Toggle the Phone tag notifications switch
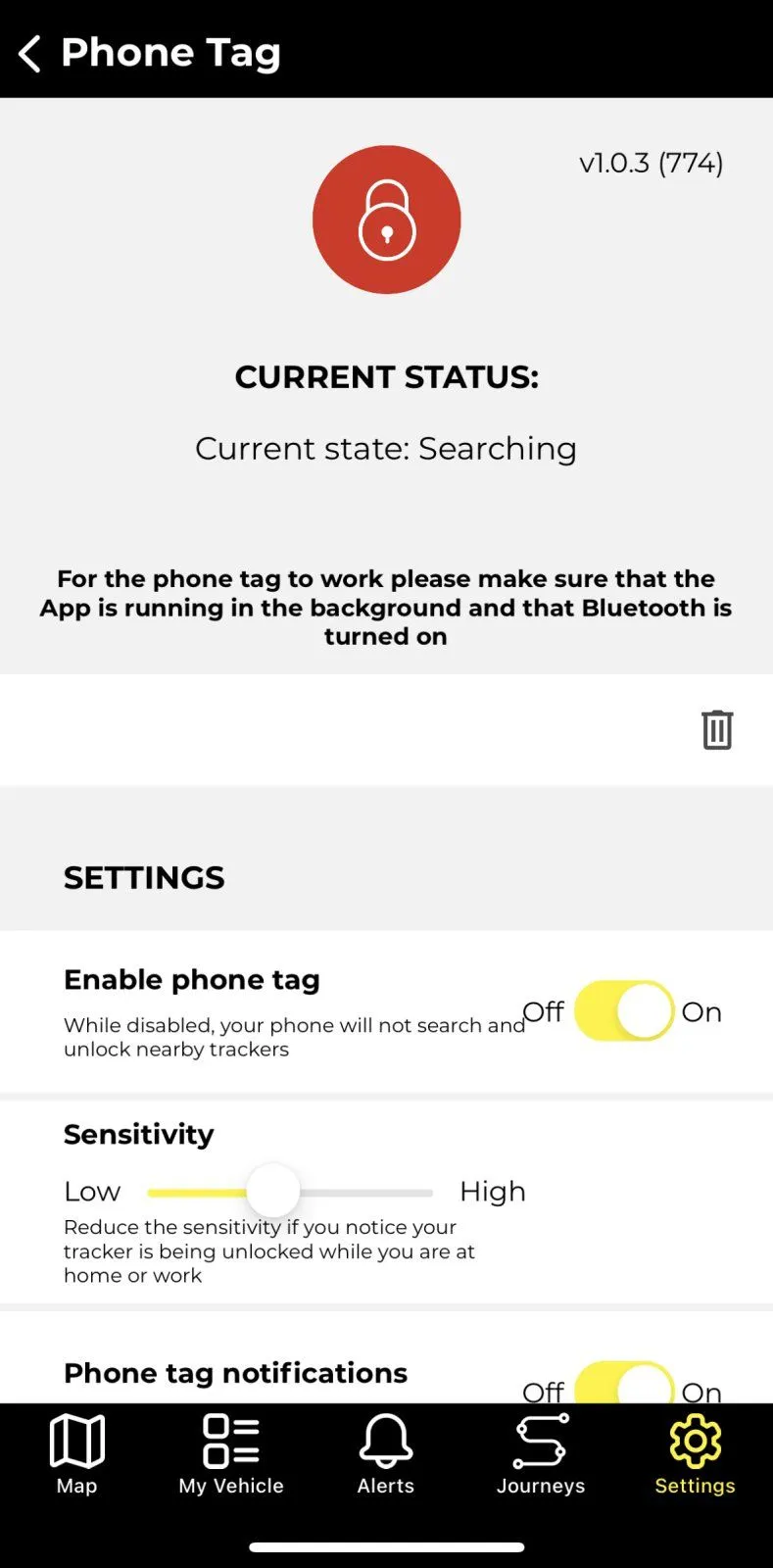Image resolution: width=773 pixels, height=1568 pixels. [624, 1384]
